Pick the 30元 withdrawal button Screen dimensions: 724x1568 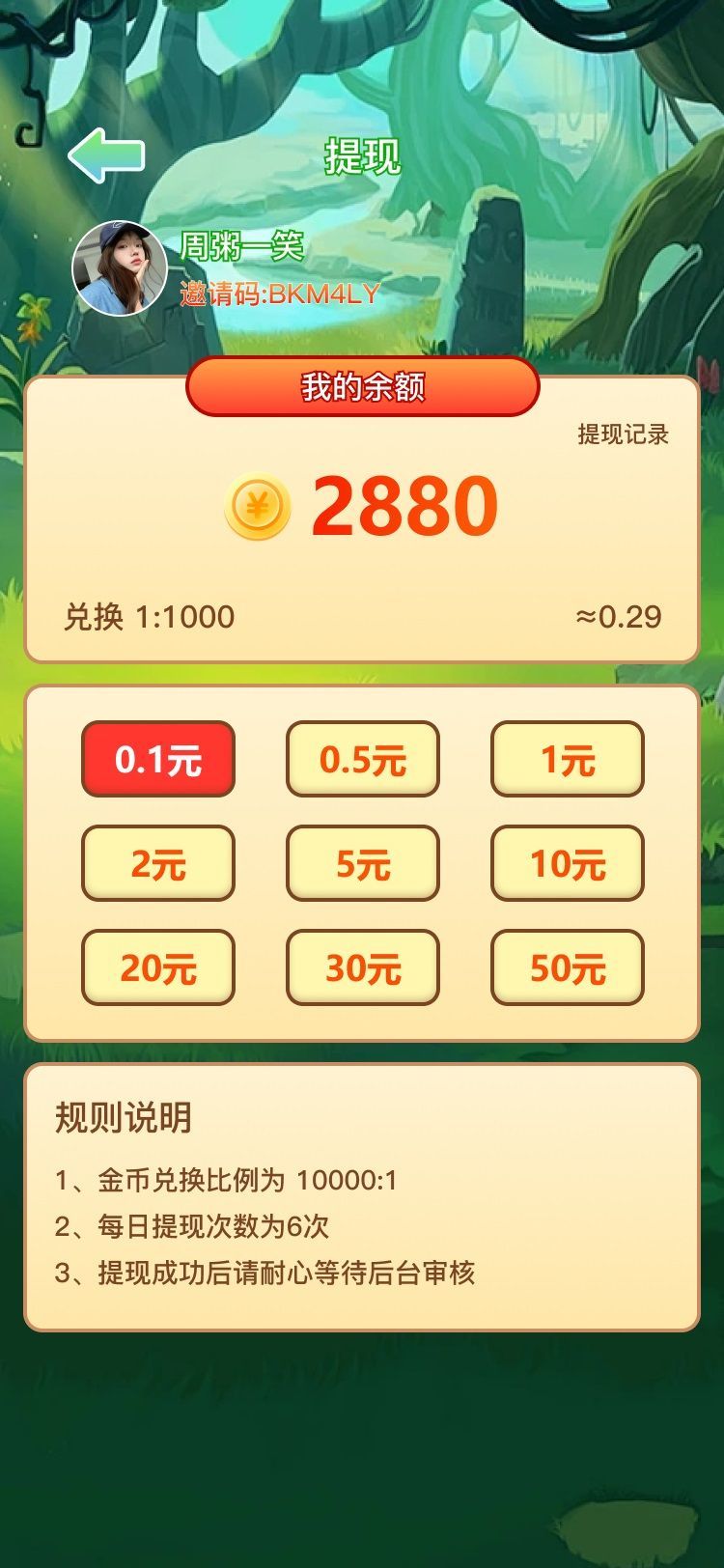[x=362, y=967]
